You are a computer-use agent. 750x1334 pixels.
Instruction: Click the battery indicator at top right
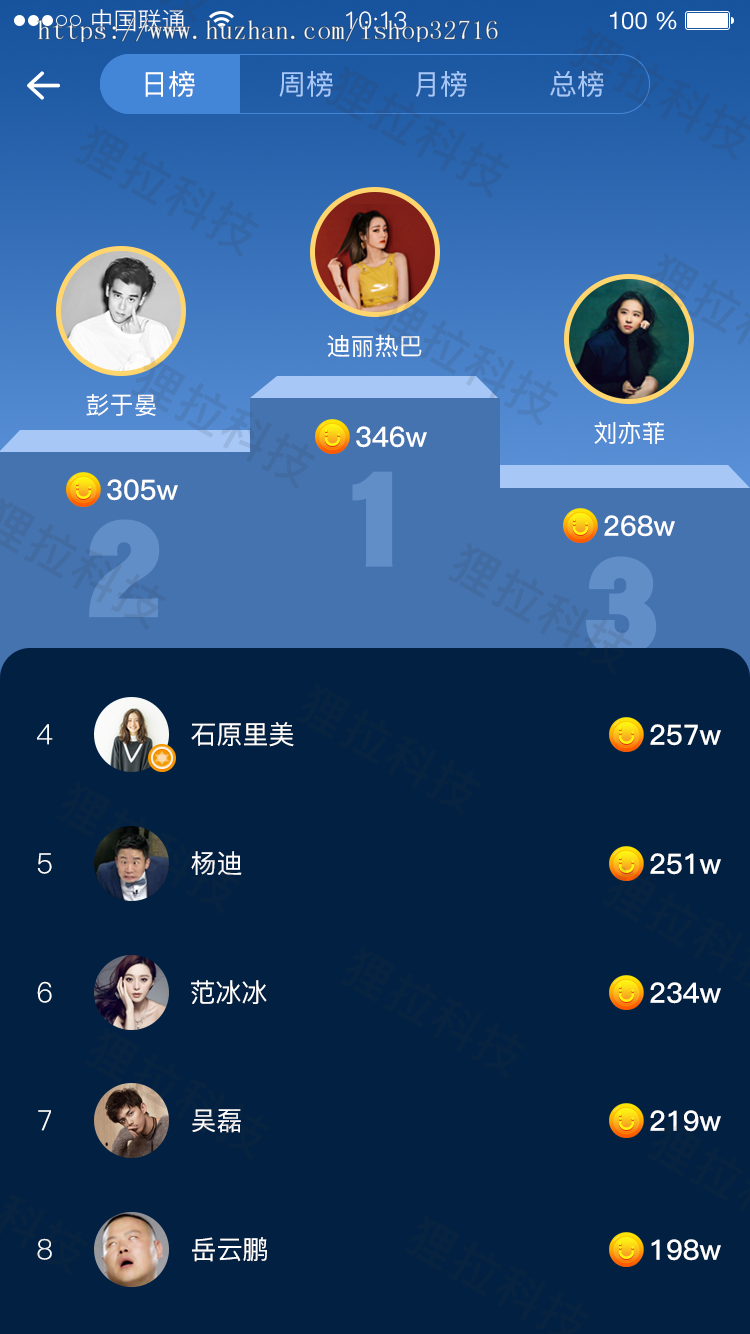pyautogui.click(x=706, y=20)
